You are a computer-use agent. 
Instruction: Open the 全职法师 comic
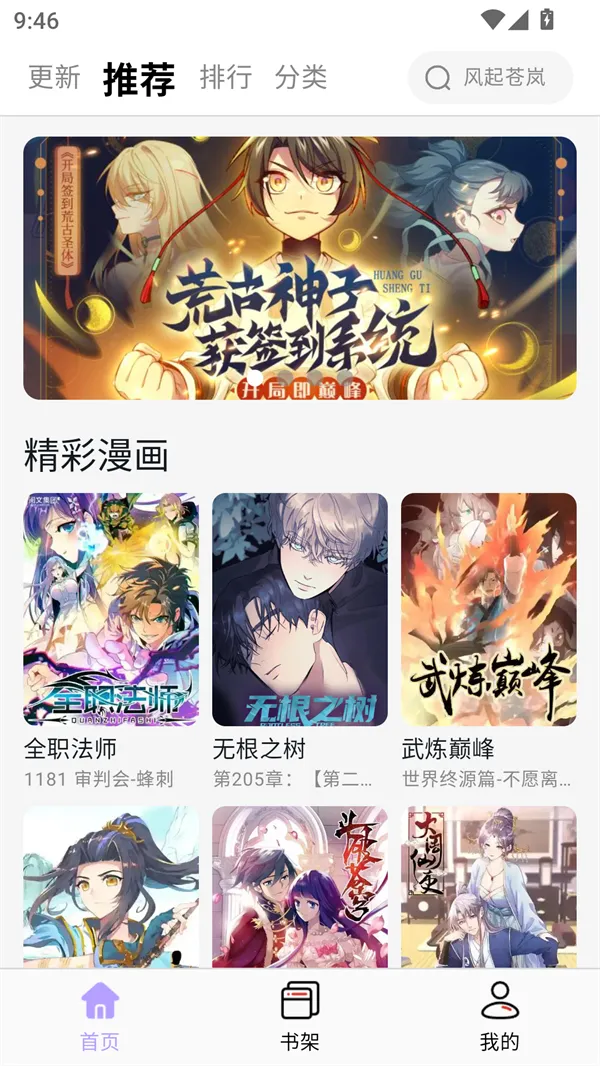111,609
